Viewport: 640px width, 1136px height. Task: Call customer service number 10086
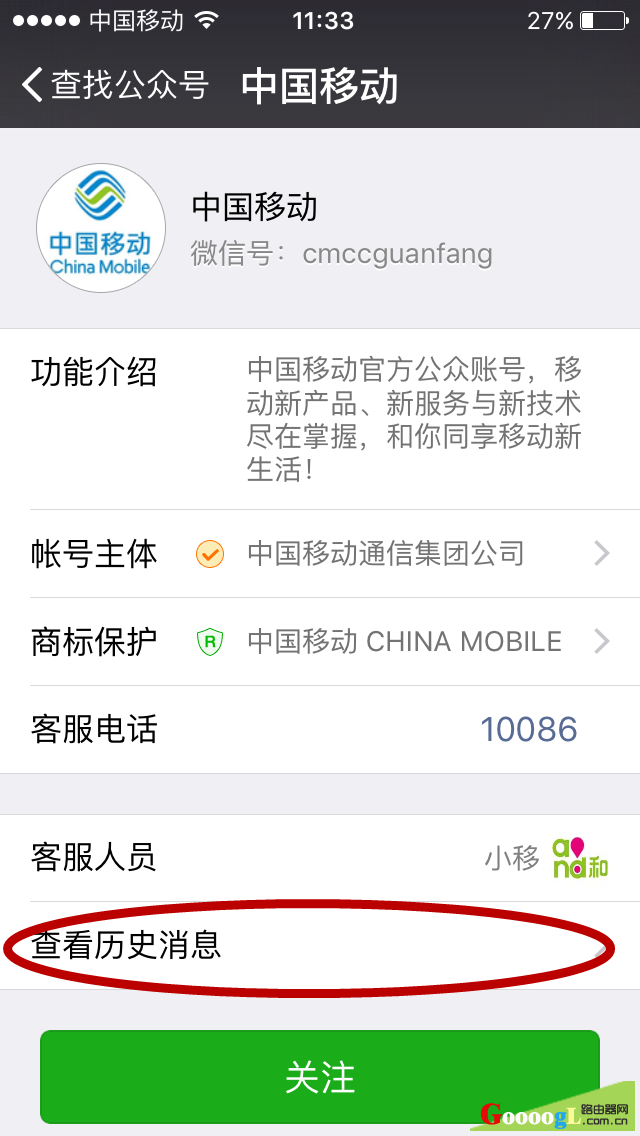coord(528,729)
